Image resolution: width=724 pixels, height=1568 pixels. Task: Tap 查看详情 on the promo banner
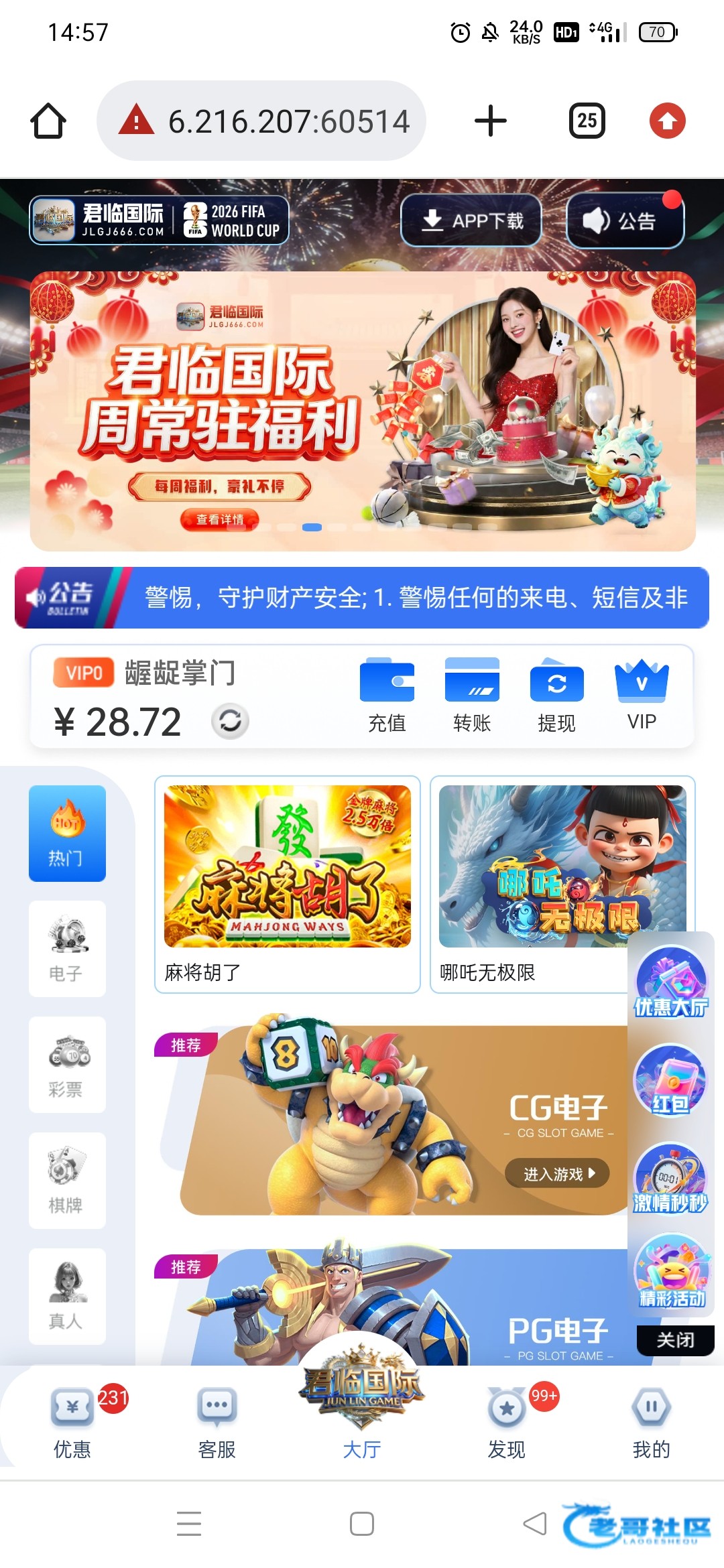[219, 519]
